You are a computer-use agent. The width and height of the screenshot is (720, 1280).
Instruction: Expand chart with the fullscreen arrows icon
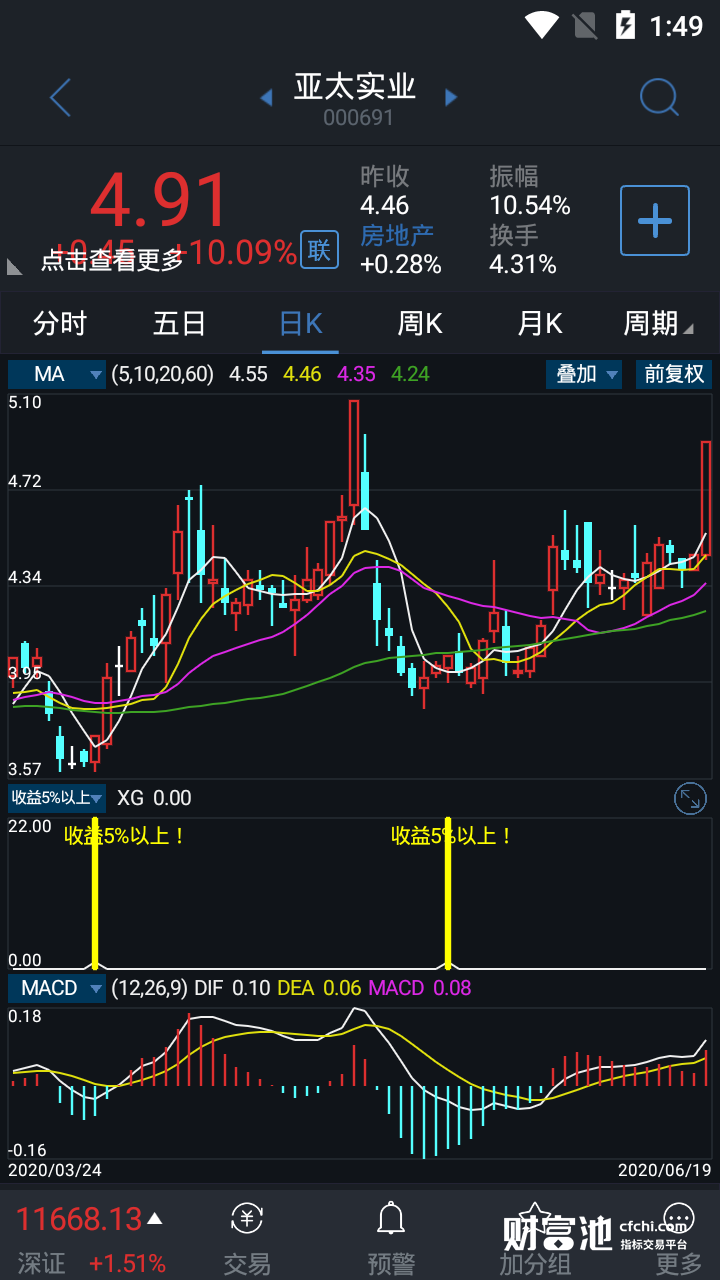(690, 798)
